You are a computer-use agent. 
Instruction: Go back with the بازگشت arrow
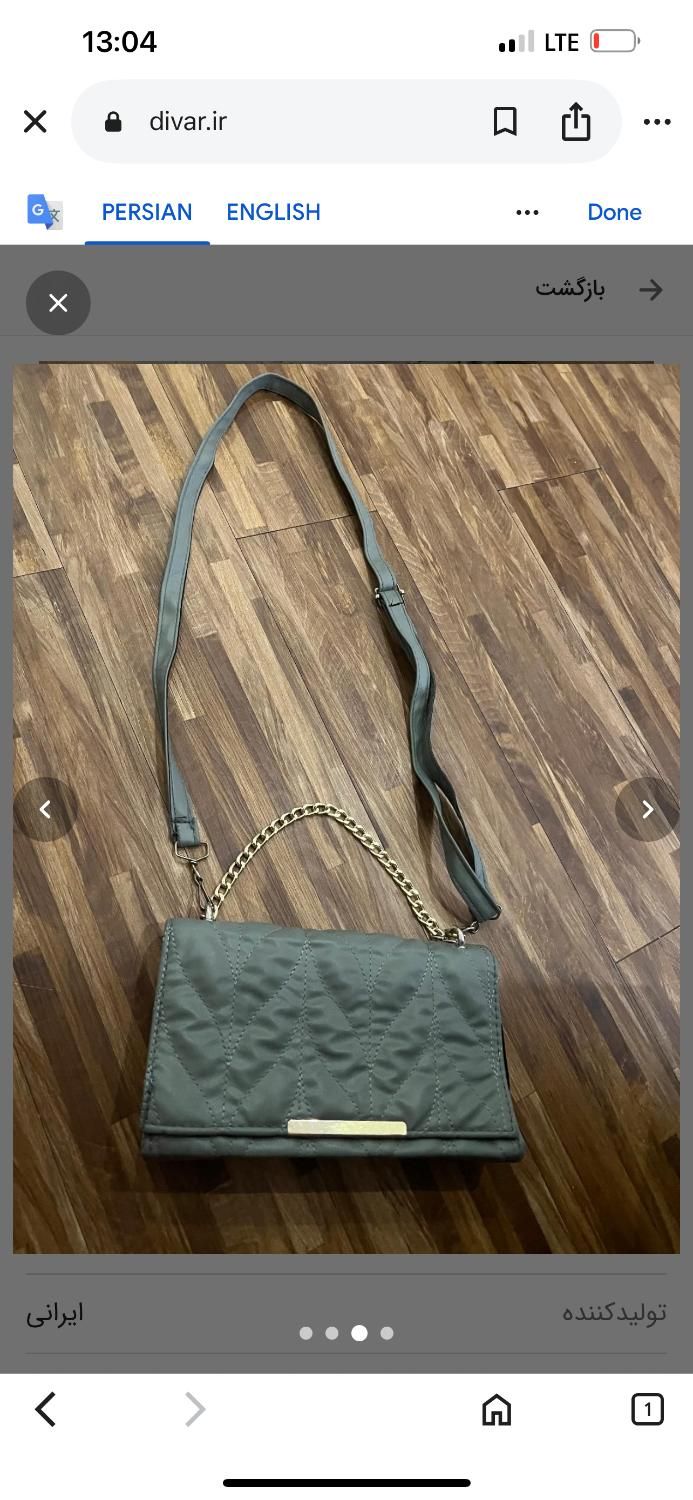[x=651, y=290]
